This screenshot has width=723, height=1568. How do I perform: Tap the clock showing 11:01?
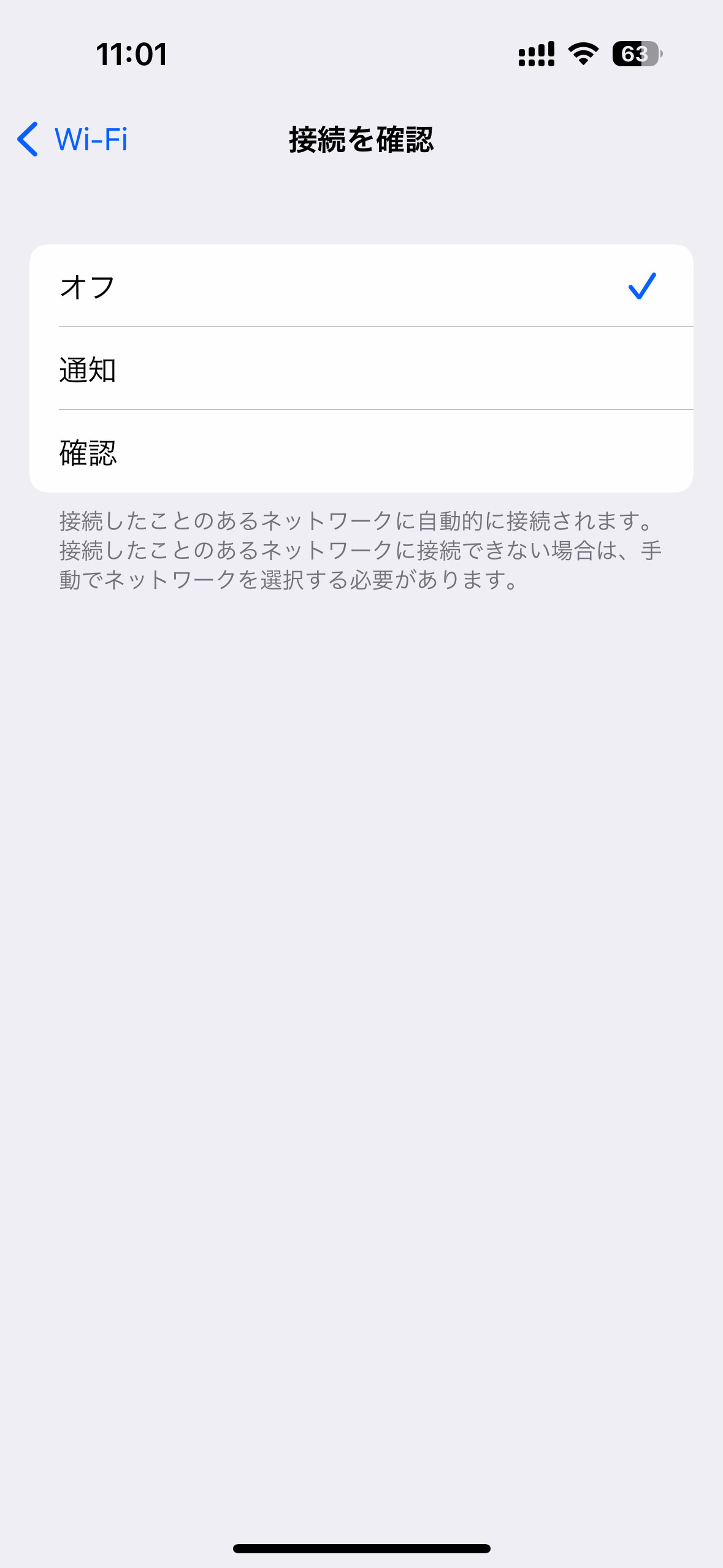pyautogui.click(x=131, y=55)
